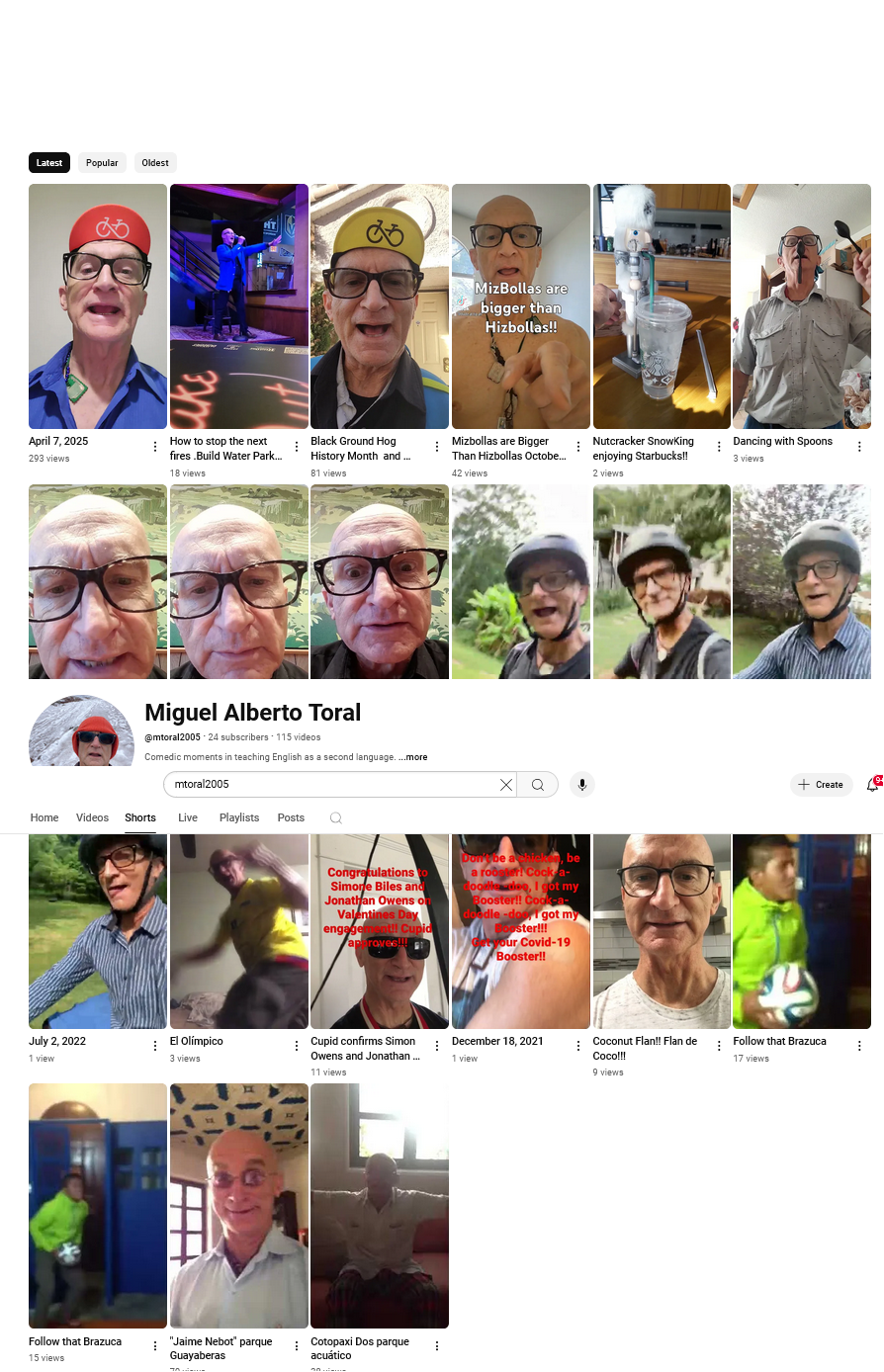Select the Oldest filter chip
The width and height of the screenshot is (884, 1372).
pyautogui.click(x=155, y=163)
